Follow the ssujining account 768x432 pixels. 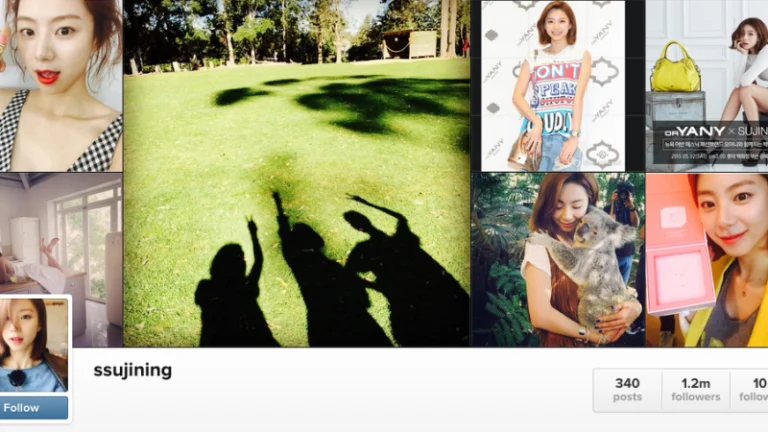(35, 408)
